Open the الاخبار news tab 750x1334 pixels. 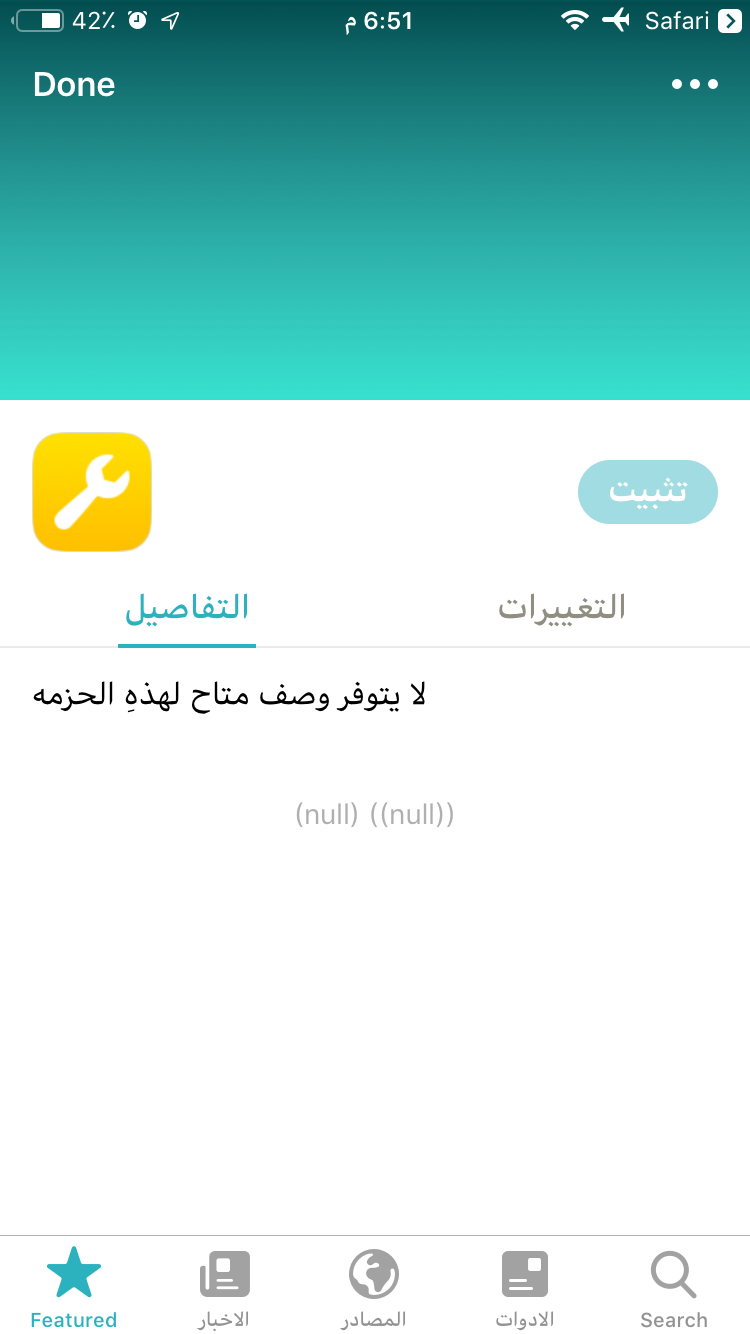tap(224, 1288)
